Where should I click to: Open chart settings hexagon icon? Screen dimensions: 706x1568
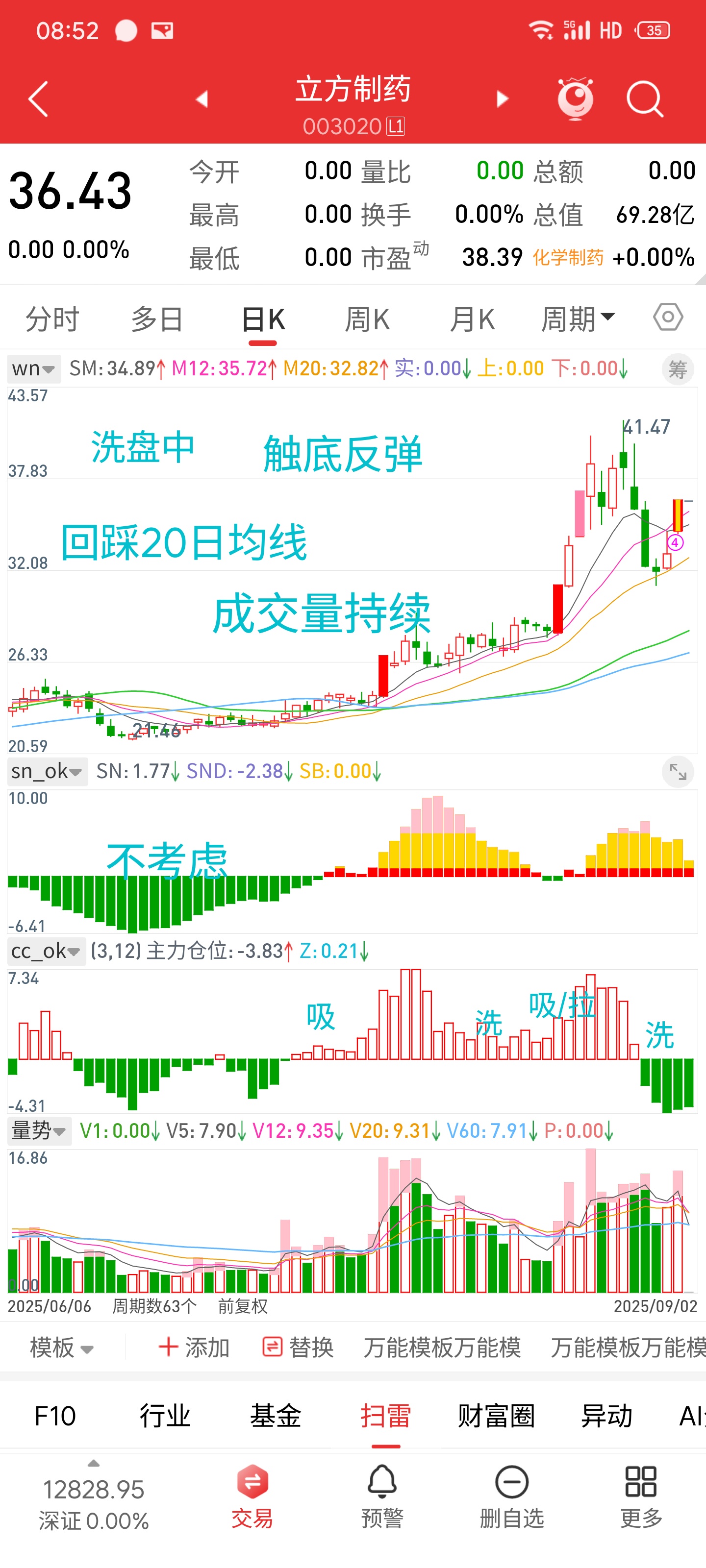(668, 317)
